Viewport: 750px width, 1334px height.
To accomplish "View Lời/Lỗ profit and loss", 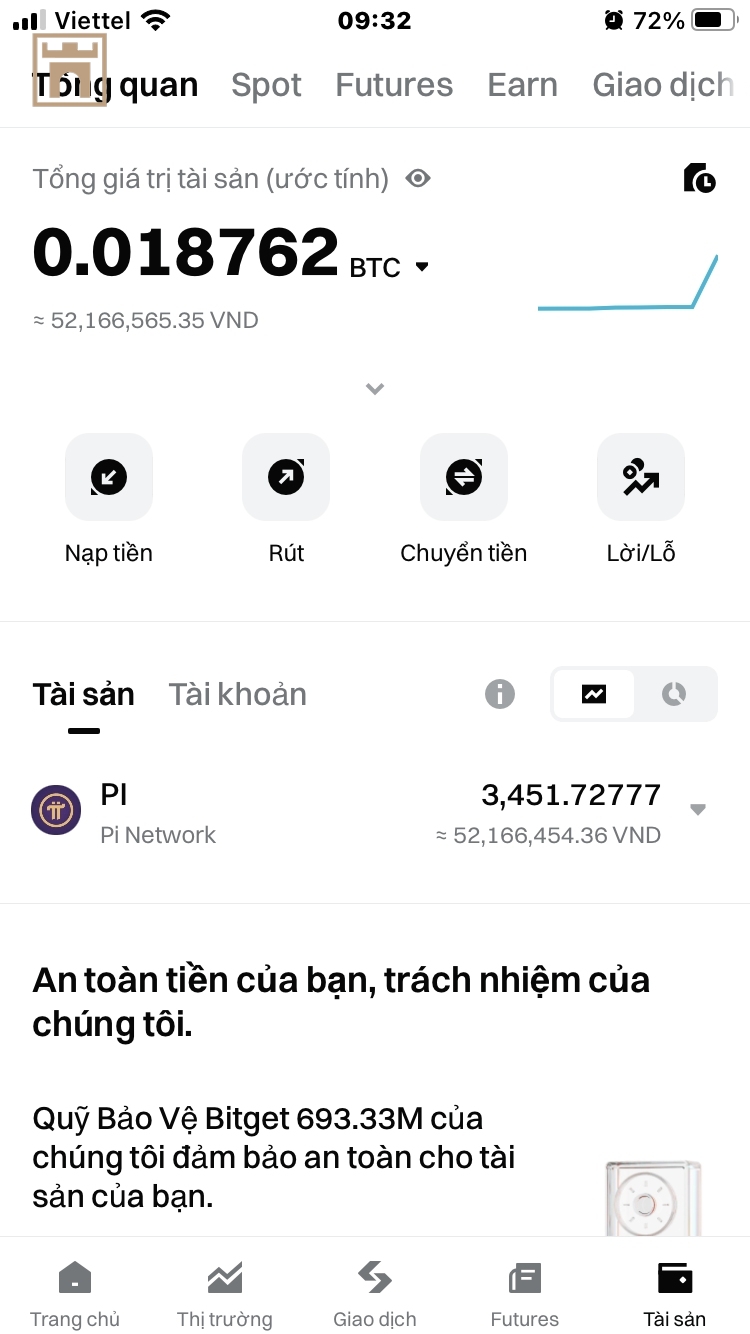I will (641, 478).
